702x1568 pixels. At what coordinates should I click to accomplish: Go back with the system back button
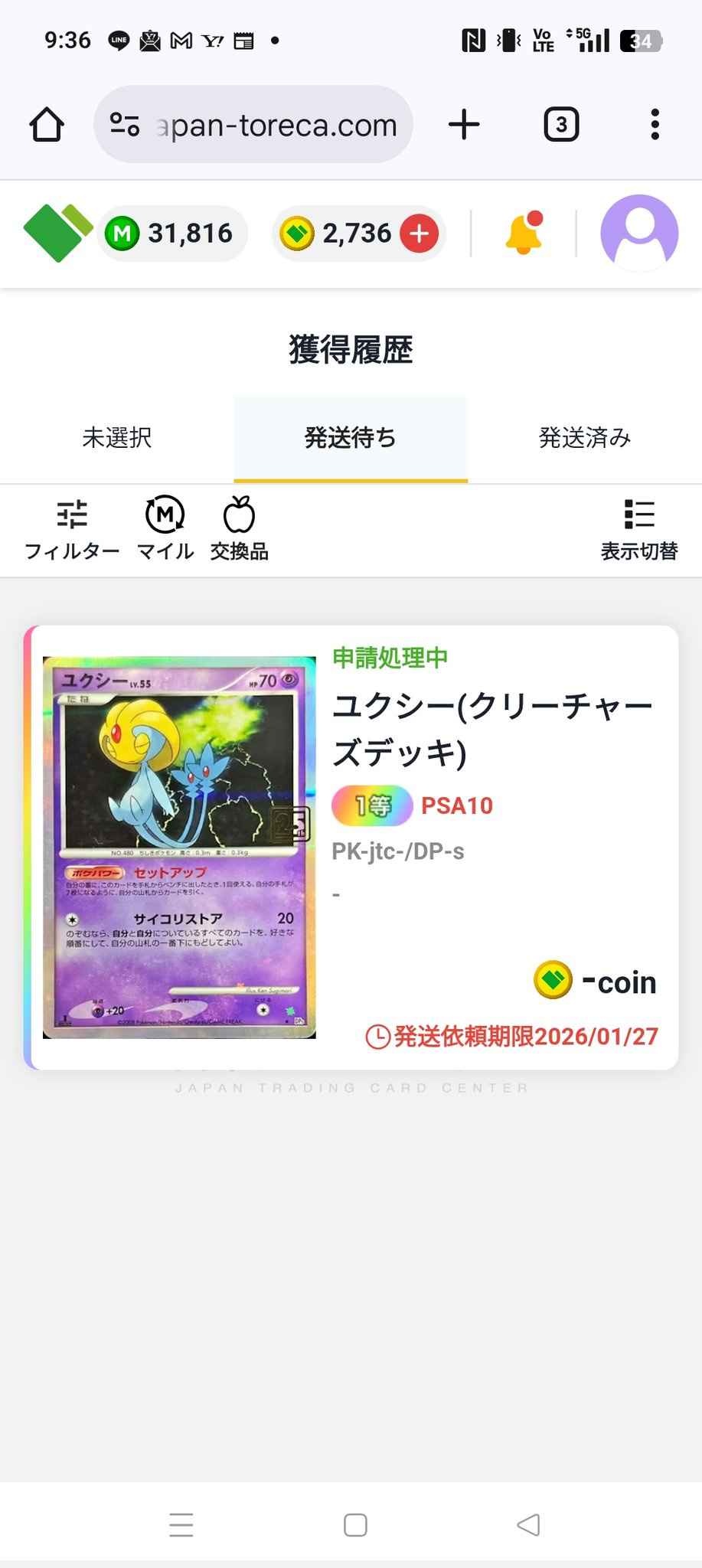click(x=528, y=1524)
